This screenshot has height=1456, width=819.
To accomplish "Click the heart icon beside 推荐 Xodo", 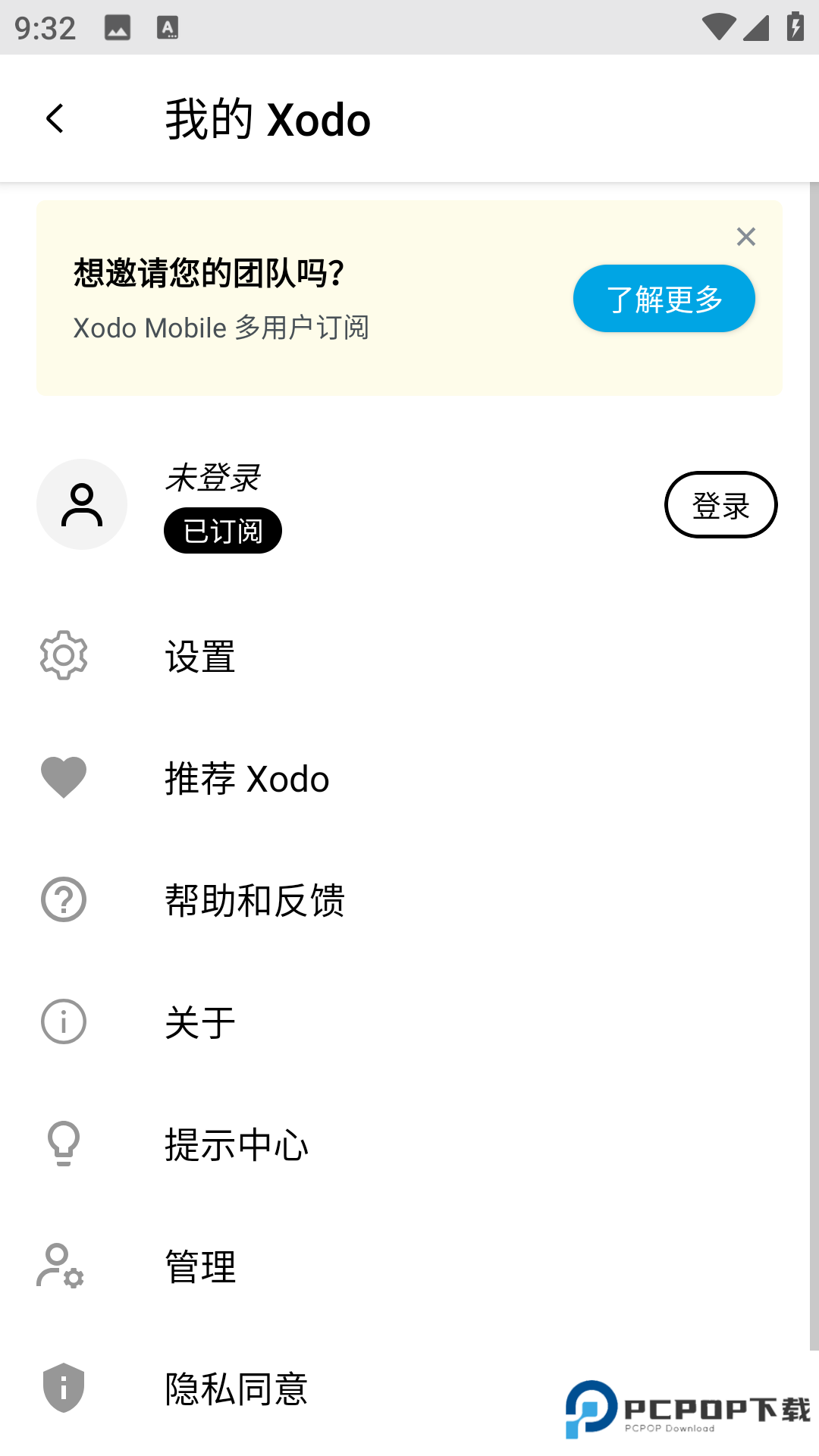I will pyautogui.click(x=63, y=778).
